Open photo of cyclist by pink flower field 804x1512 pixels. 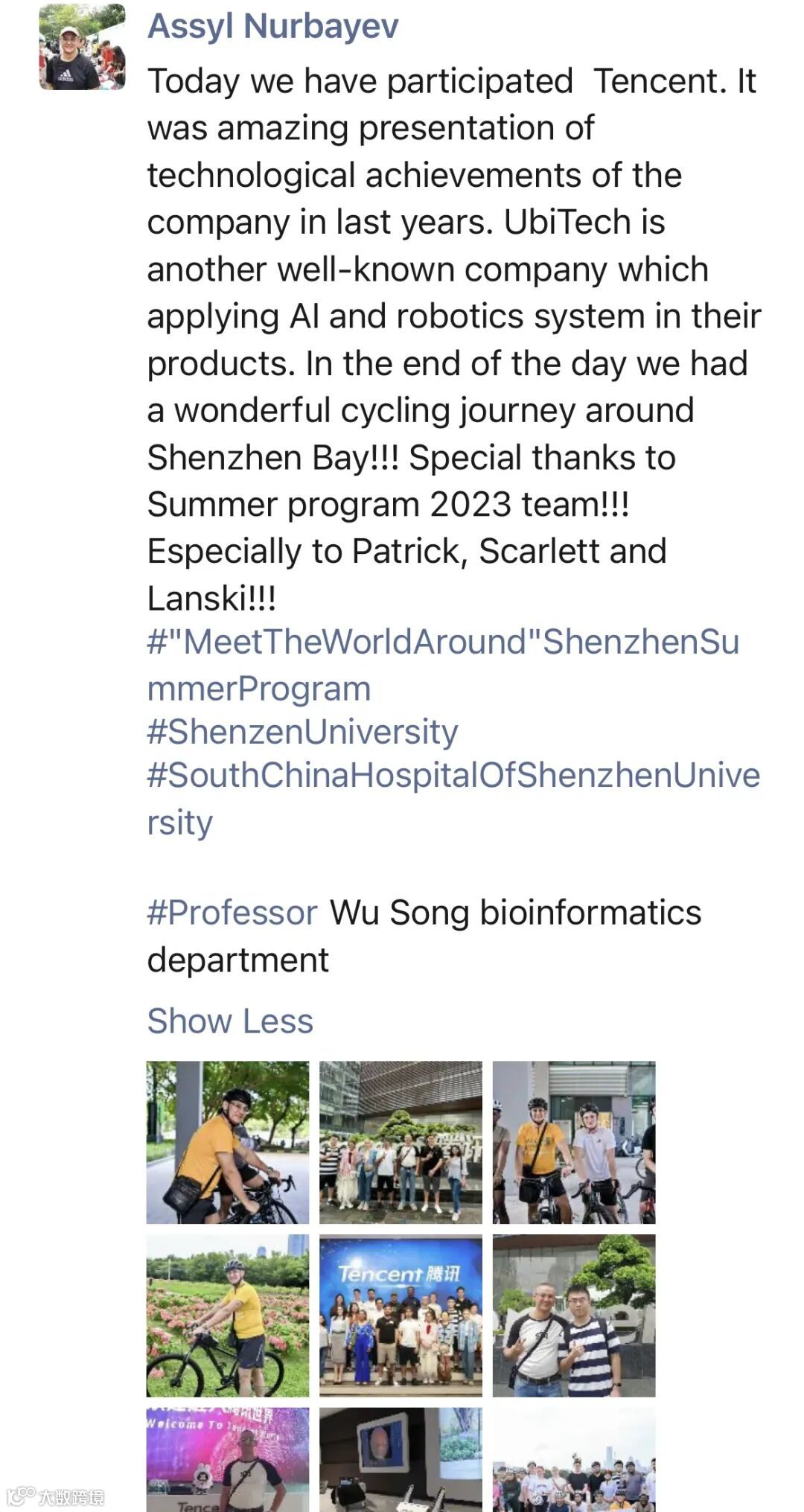pyautogui.click(x=227, y=1315)
